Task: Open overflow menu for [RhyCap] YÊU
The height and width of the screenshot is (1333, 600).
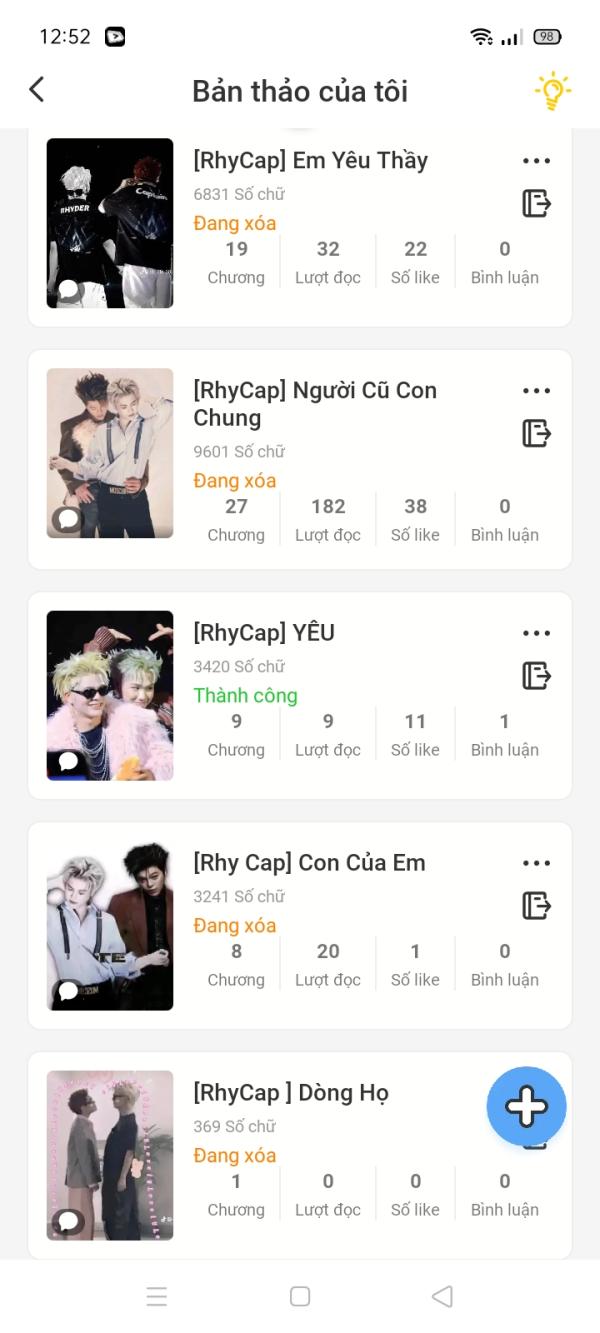Action: (536, 633)
